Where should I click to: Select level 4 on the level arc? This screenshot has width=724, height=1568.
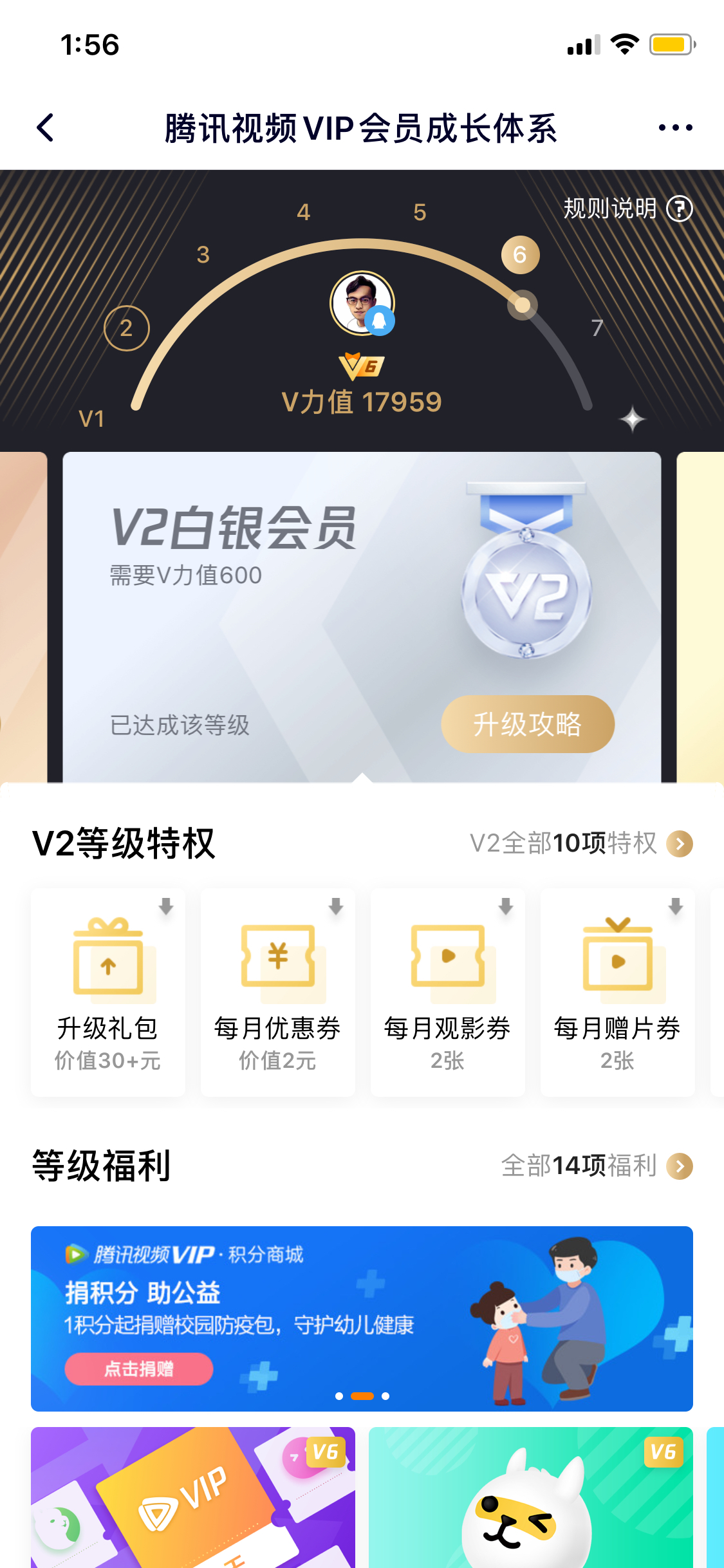(x=304, y=212)
